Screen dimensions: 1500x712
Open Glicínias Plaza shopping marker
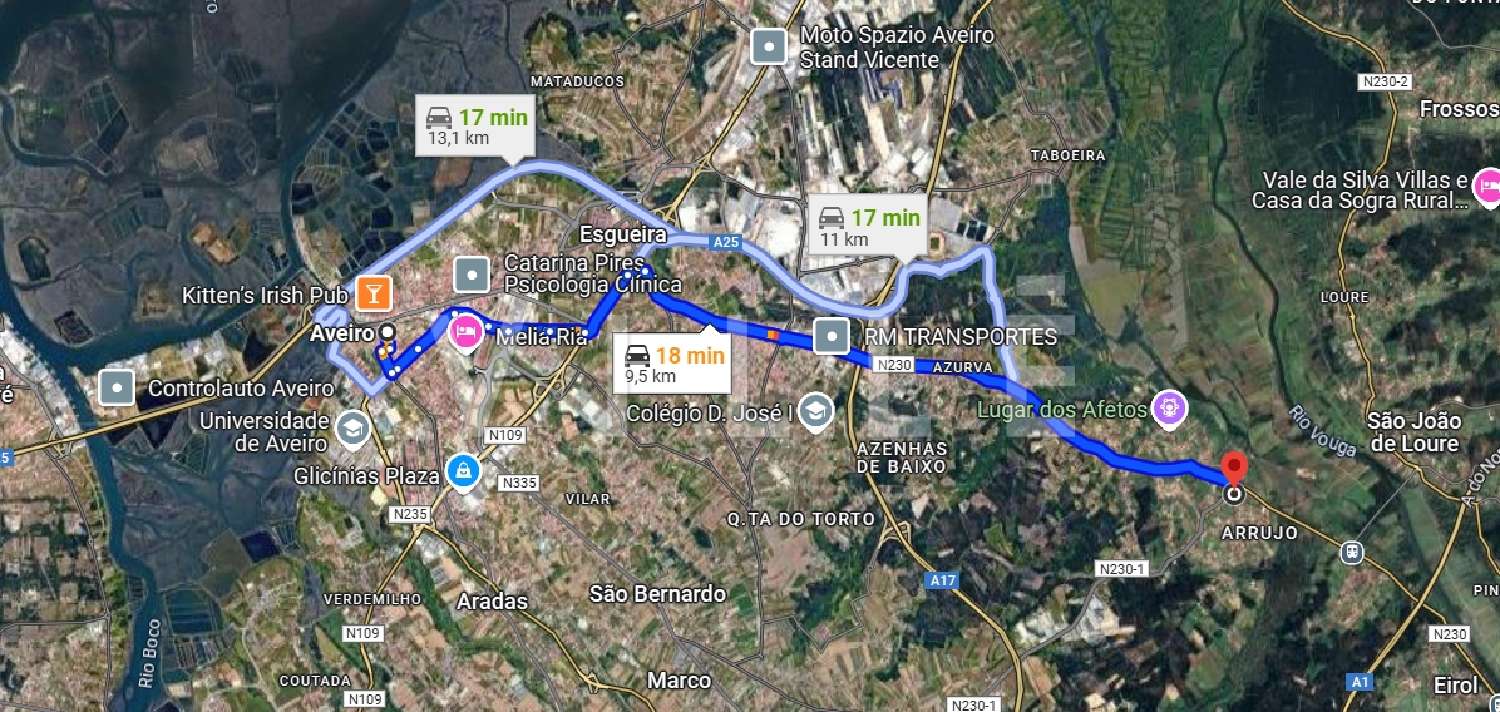tap(461, 469)
